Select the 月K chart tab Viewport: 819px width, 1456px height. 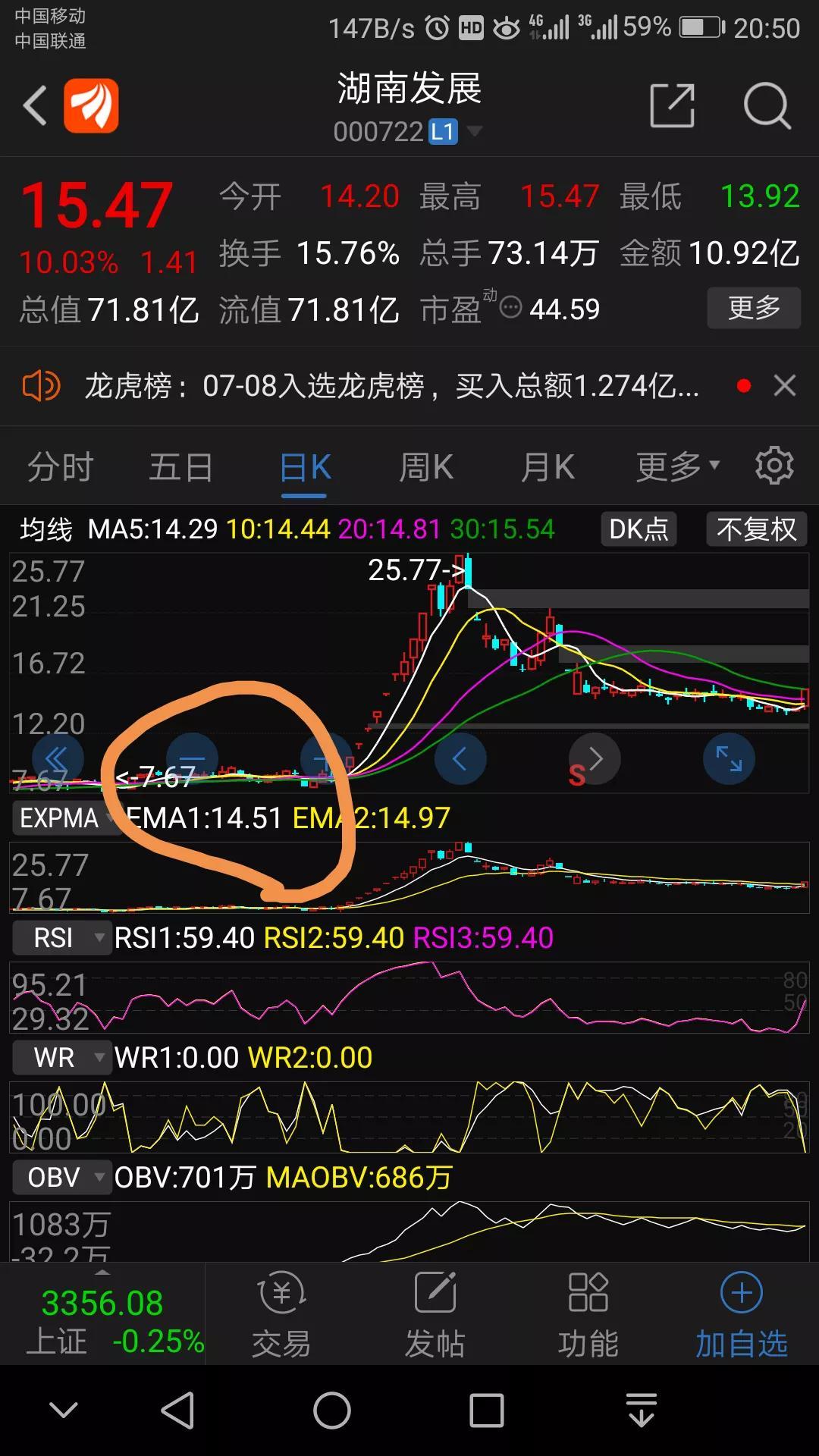pyautogui.click(x=548, y=466)
